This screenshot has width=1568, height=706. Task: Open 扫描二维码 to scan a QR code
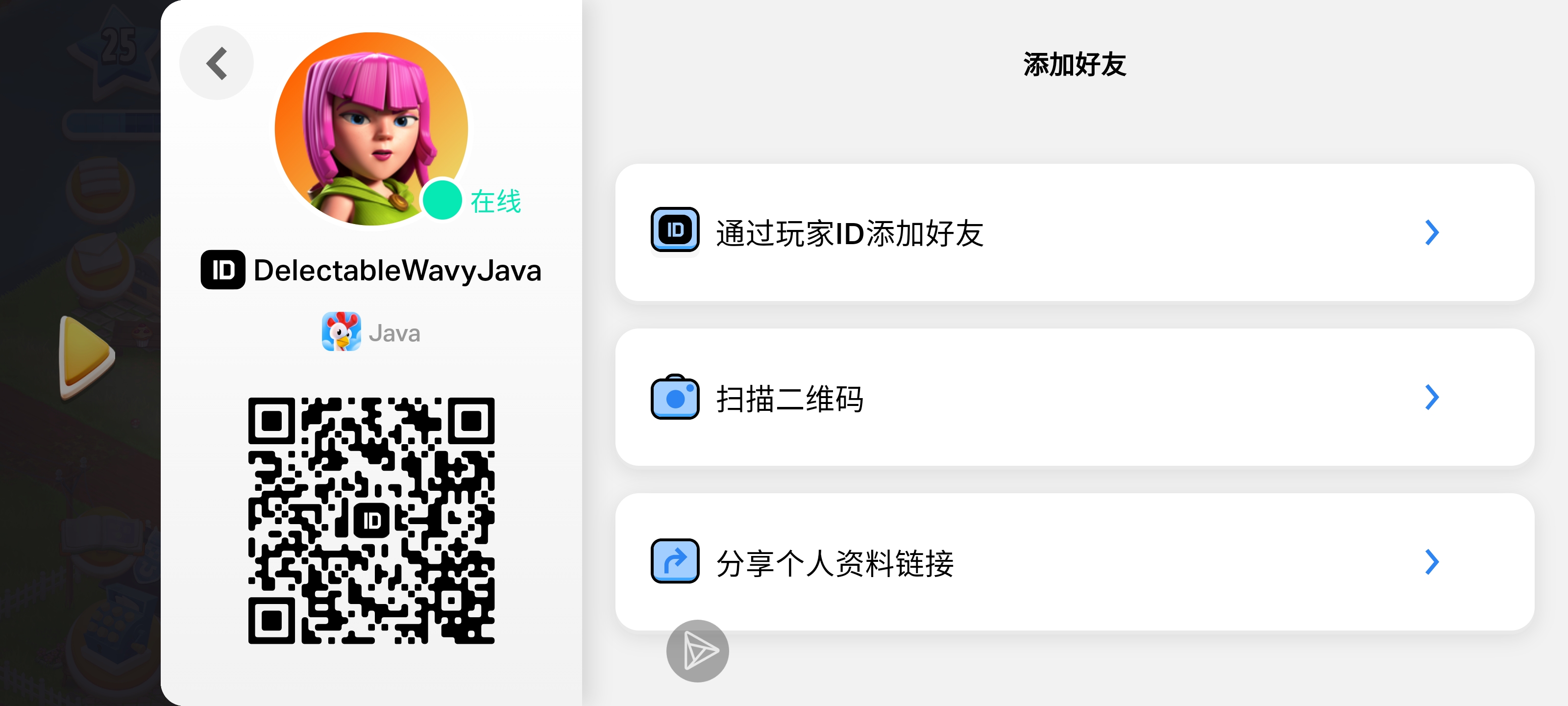tap(1074, 398)
